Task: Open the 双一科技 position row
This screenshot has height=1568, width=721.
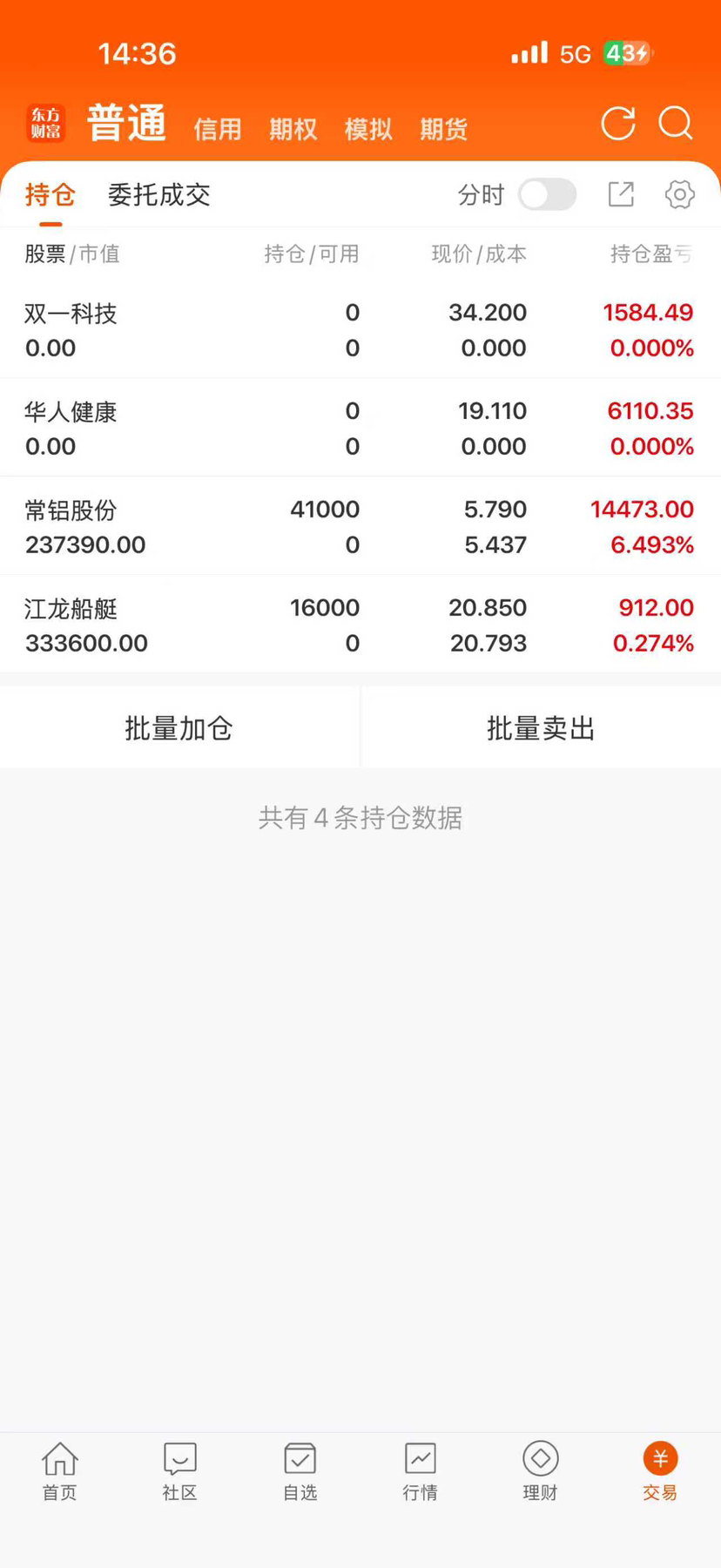Action: point(360,329)
